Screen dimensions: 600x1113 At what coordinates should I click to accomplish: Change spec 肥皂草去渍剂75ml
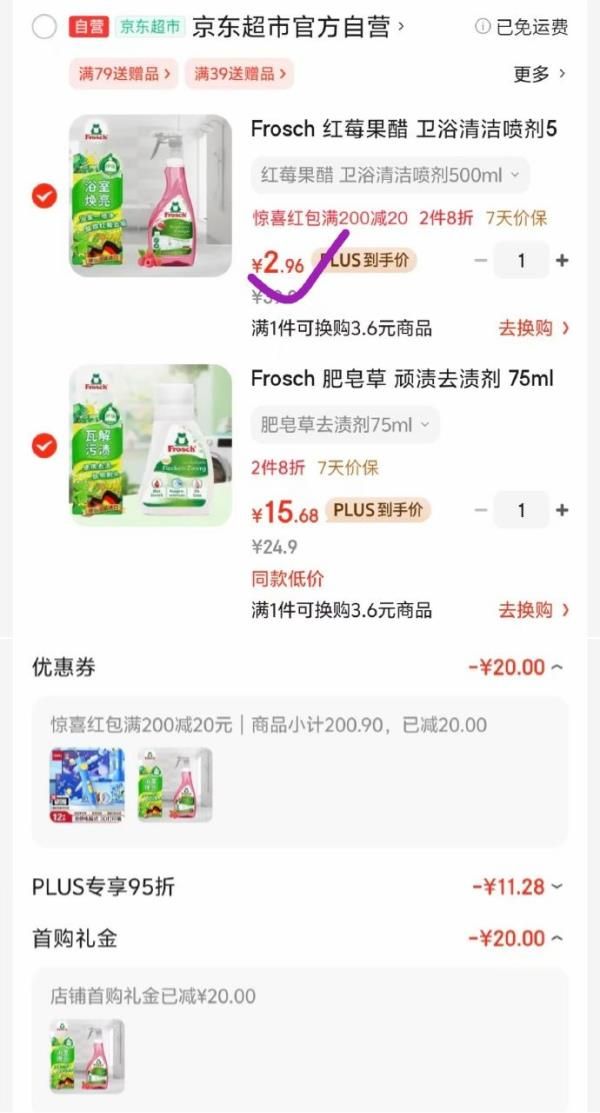344,425
